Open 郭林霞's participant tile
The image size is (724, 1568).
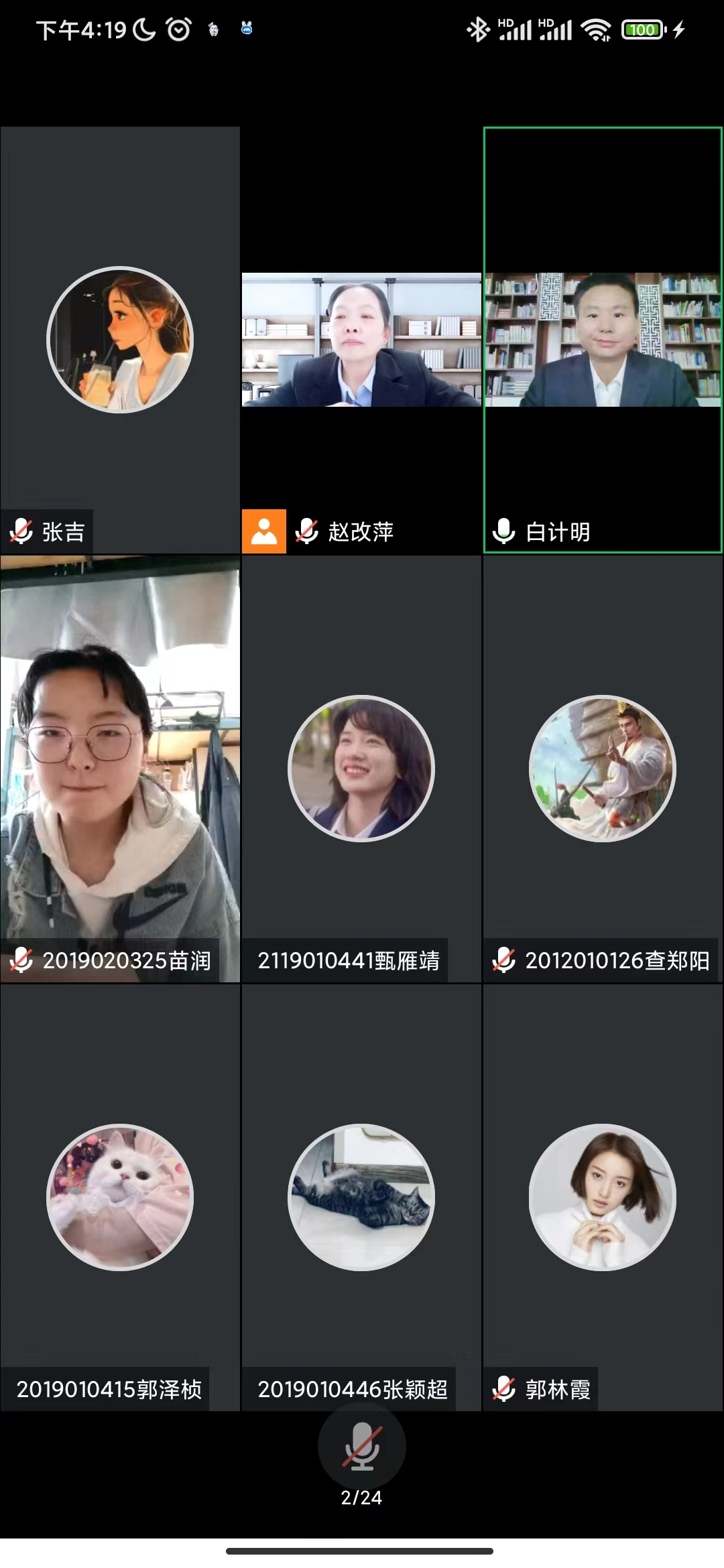click(x=602, y=1197)
